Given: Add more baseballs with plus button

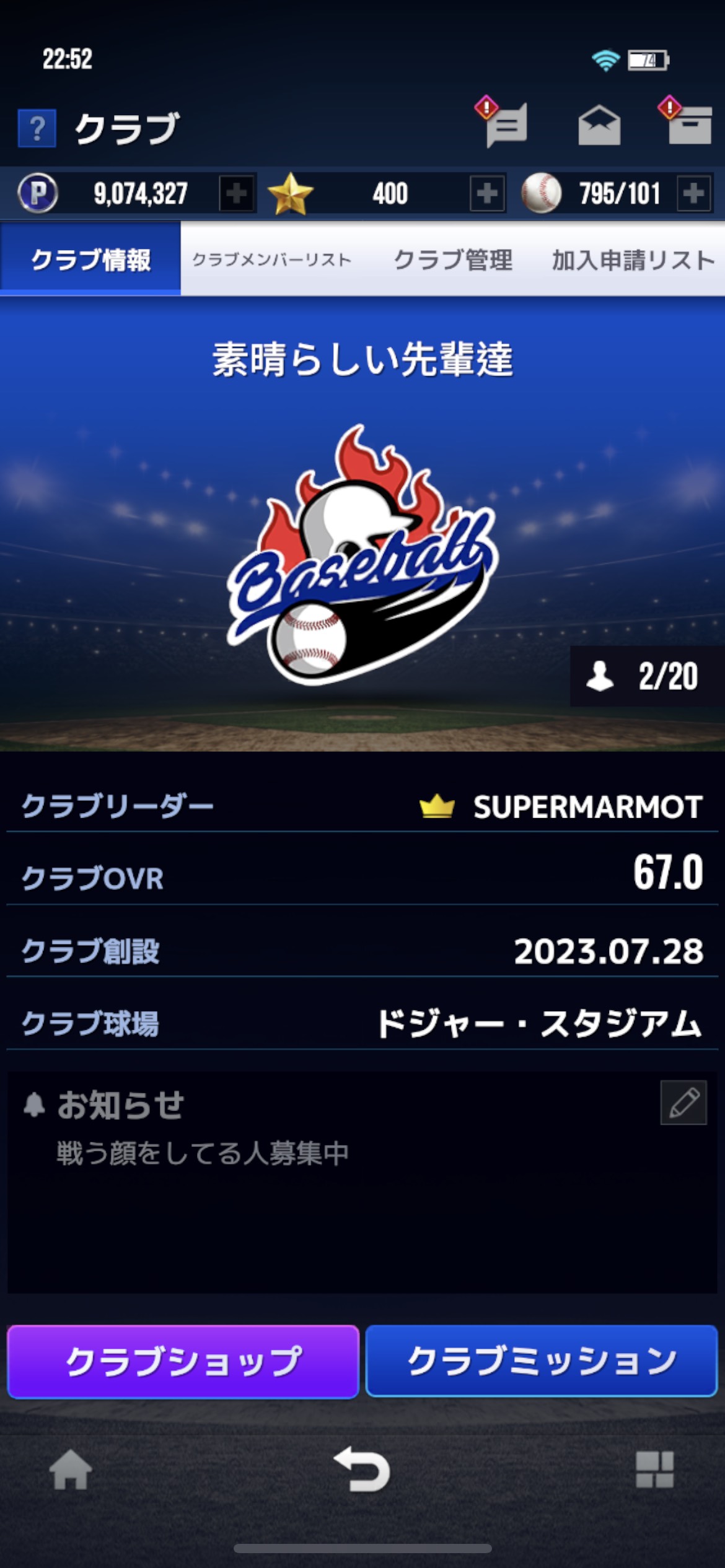Looking at the screenshot, I should click(x=693, y=193).
